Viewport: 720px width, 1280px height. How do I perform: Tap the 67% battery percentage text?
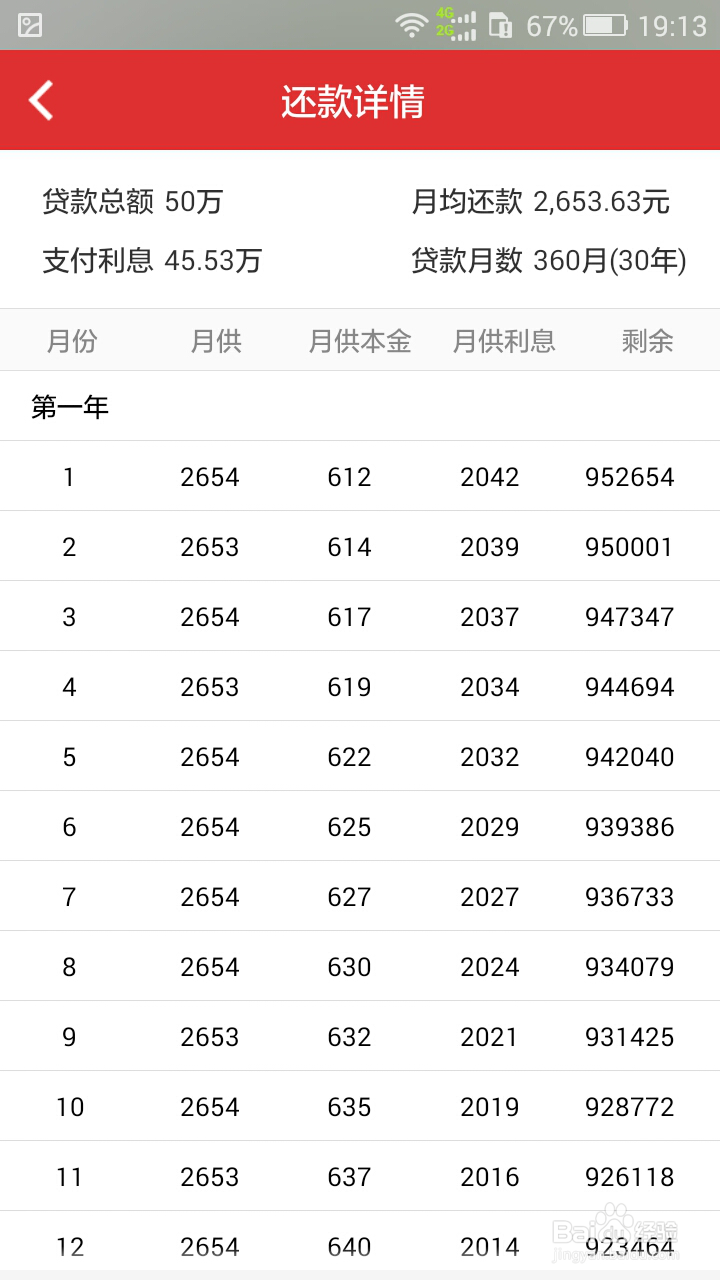[546, 25]
